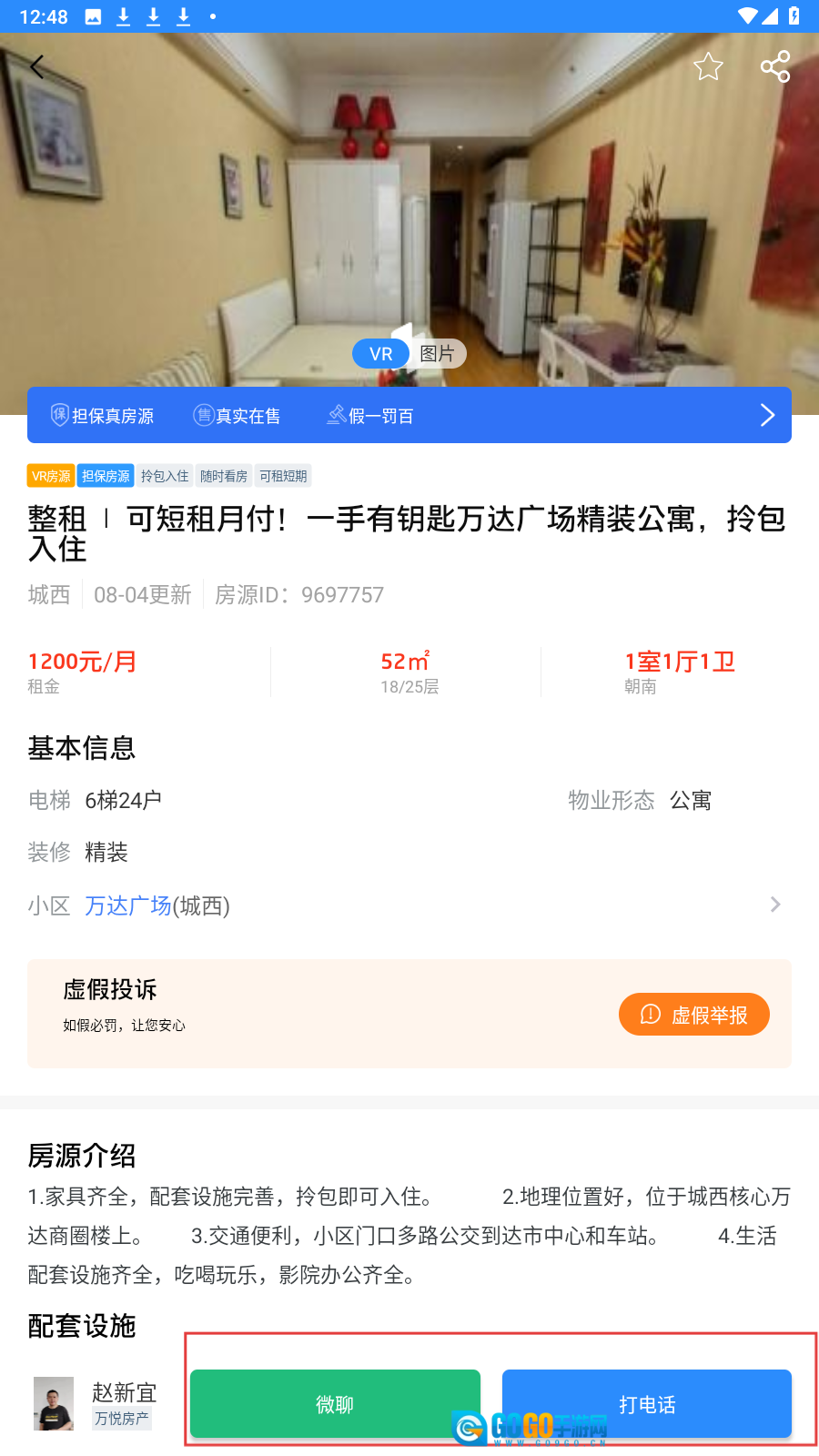The width and height of the screenshot is (819, 1456).
Task: Call the agent via 打电话
Action: 646,1404
